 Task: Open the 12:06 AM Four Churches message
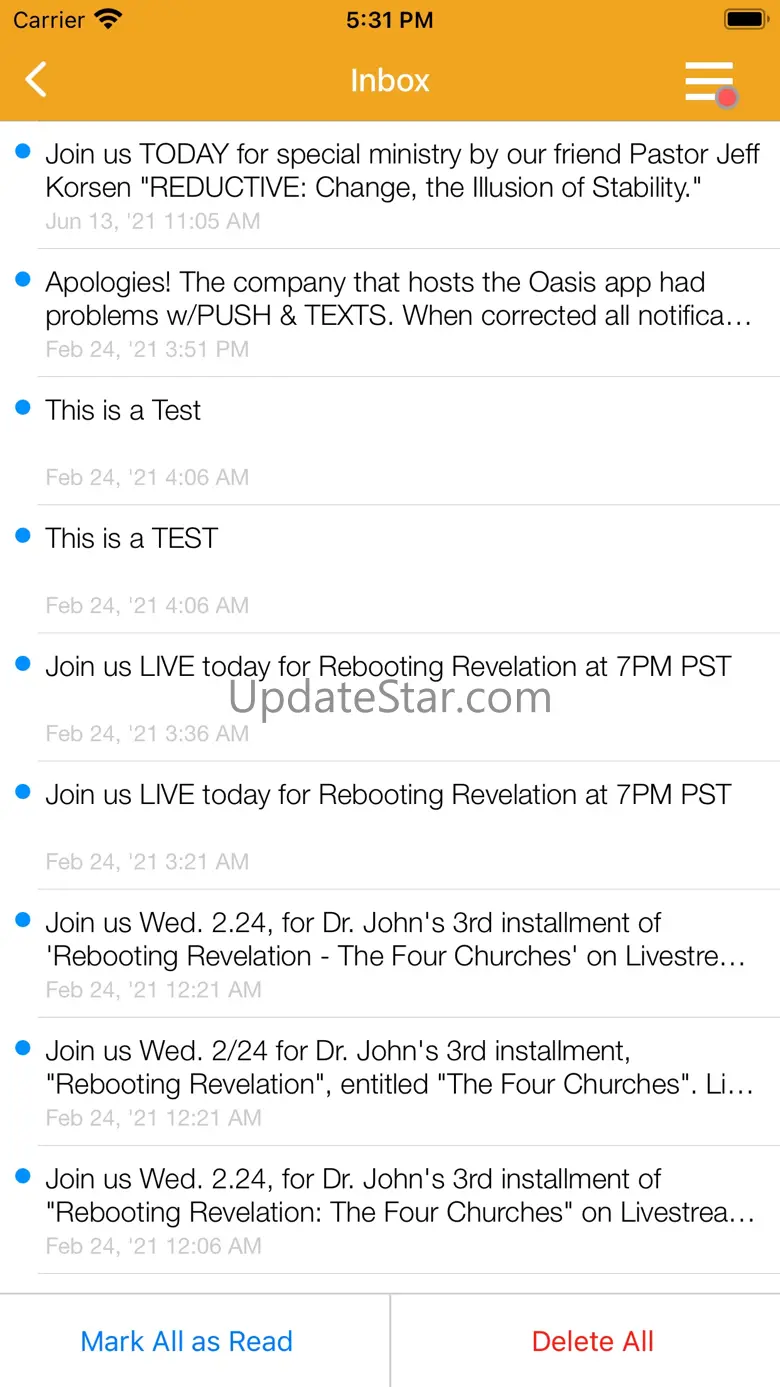tap(390, 1209)
